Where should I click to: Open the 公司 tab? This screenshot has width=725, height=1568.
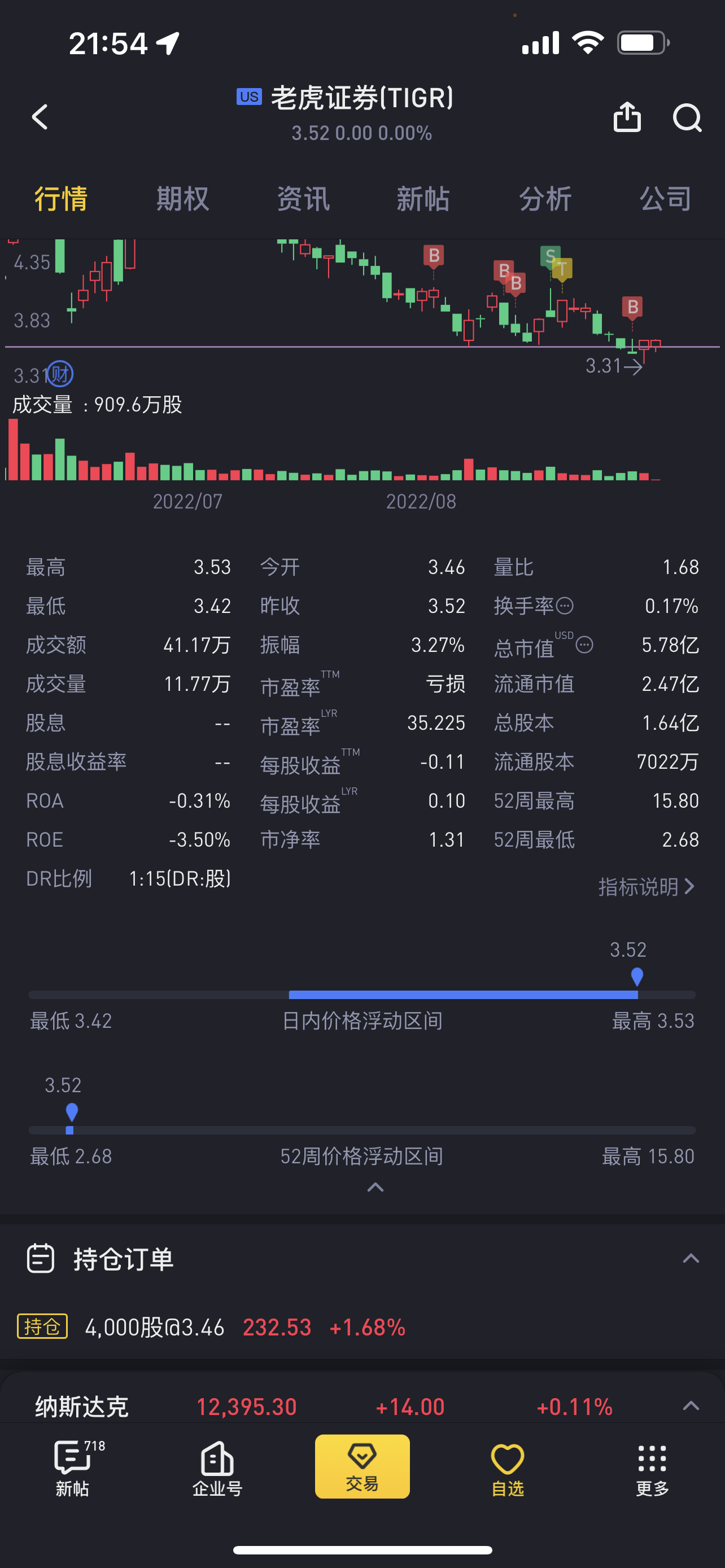point(665,199)
